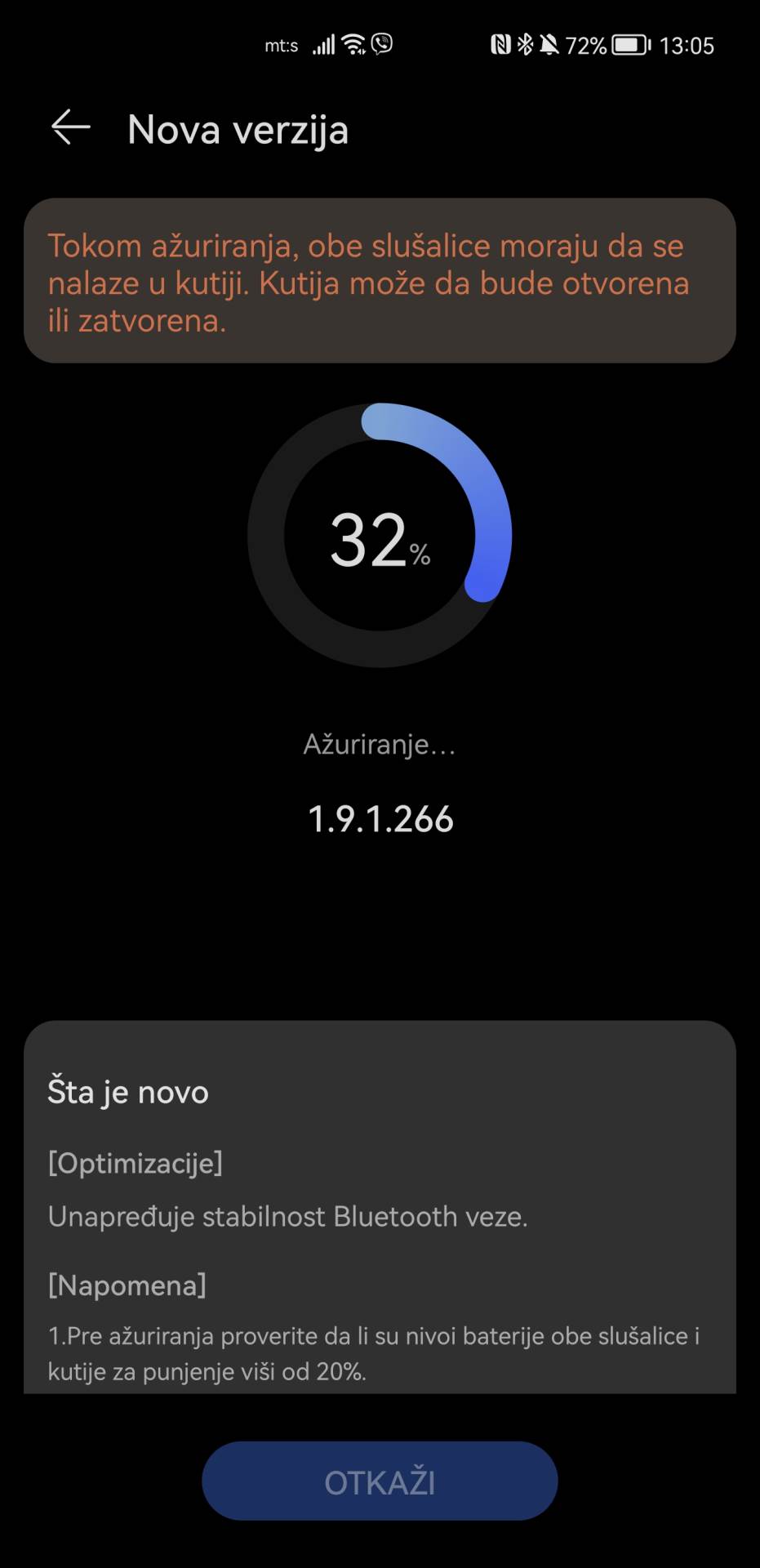Tap the muted notifications bell icon

pos(549,45)
